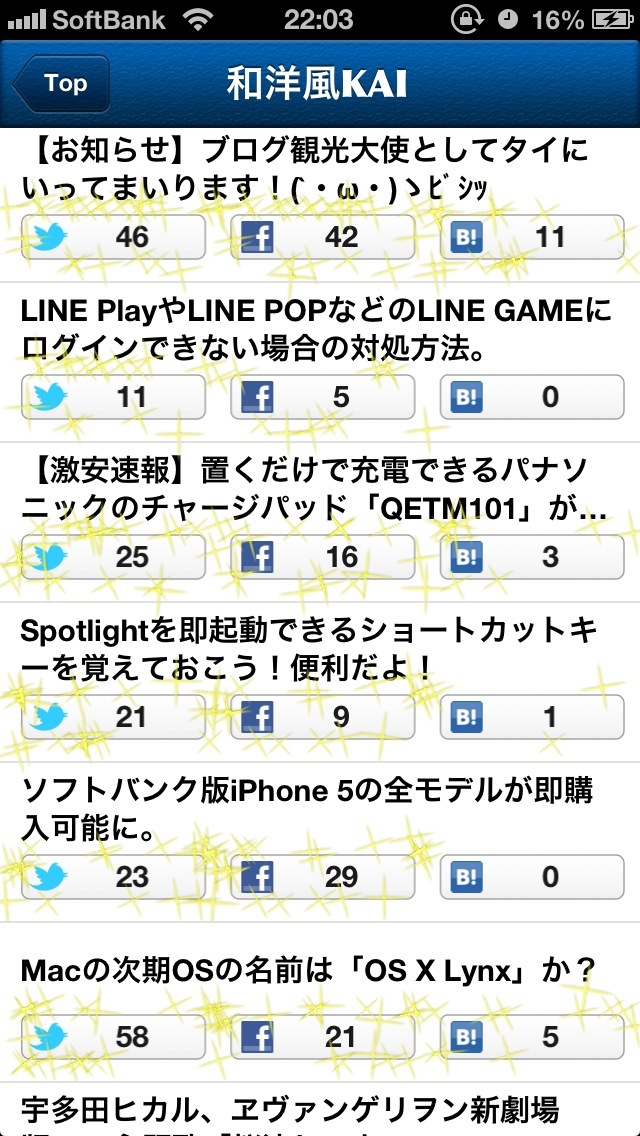The width and height of the screenshot is (640, 1136).
Task: Open the Panasonic QETM101 charge pad article
Action: (x=314, y=490)
